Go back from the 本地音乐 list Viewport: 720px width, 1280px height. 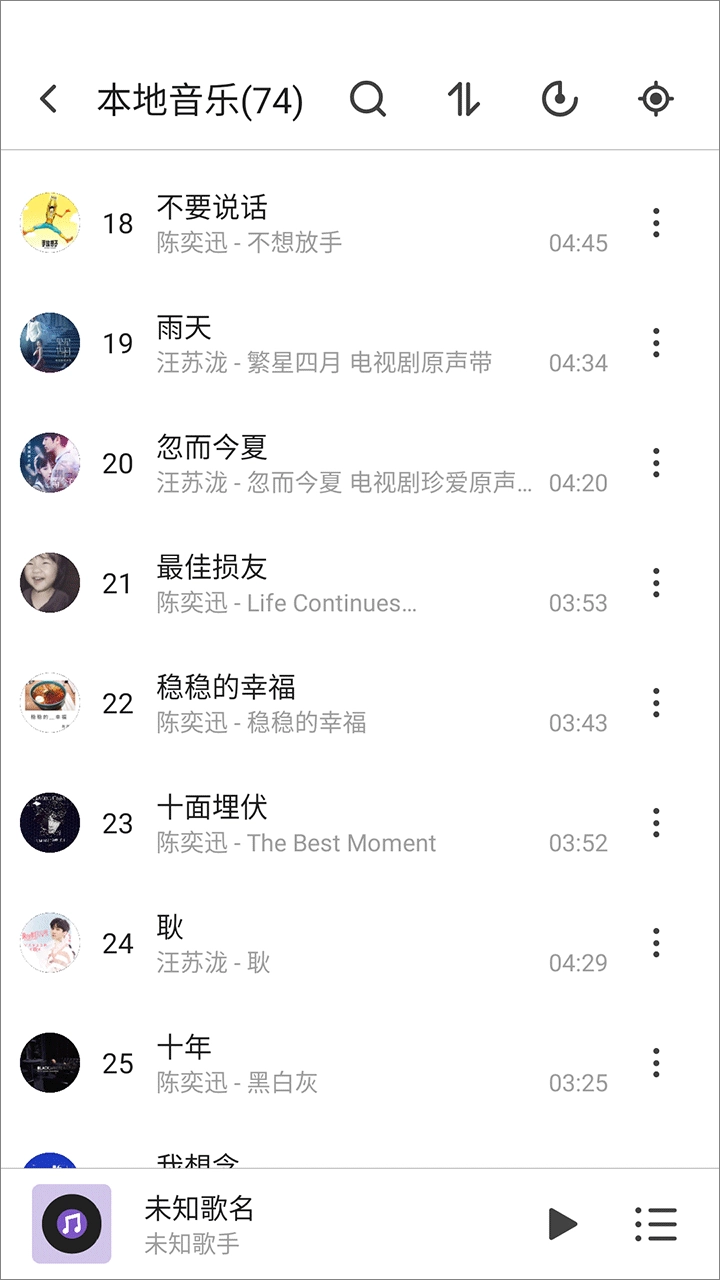pyautogui.click(x=48, y=99)
